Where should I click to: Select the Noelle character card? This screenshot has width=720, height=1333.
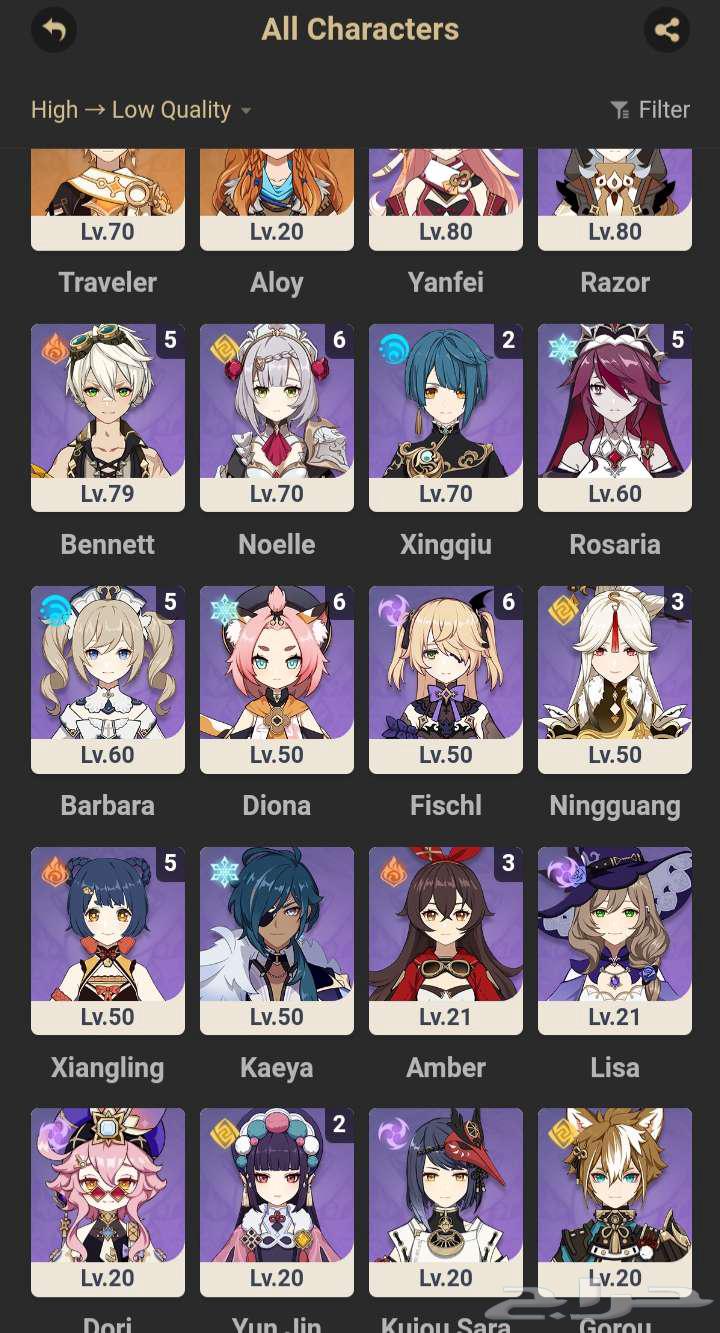277,417
